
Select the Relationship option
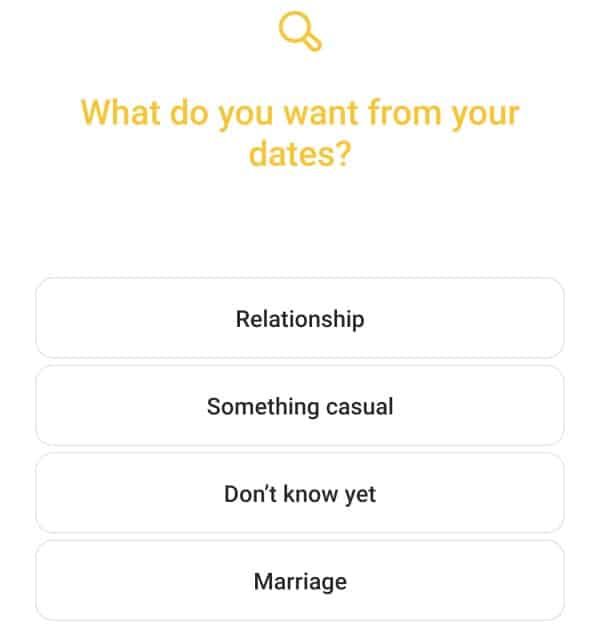click(300, 319)
